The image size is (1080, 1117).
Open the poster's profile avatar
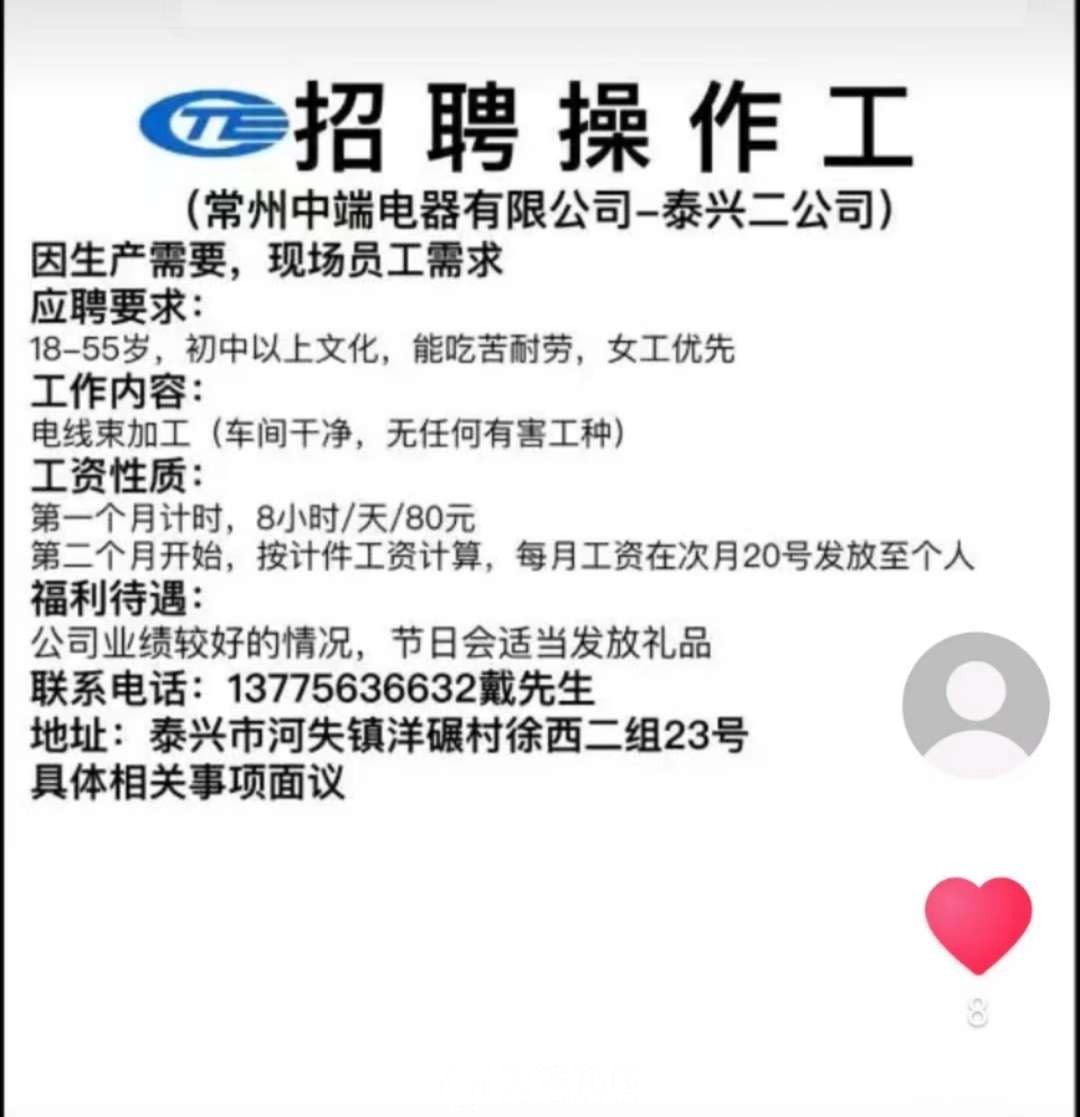975,705
